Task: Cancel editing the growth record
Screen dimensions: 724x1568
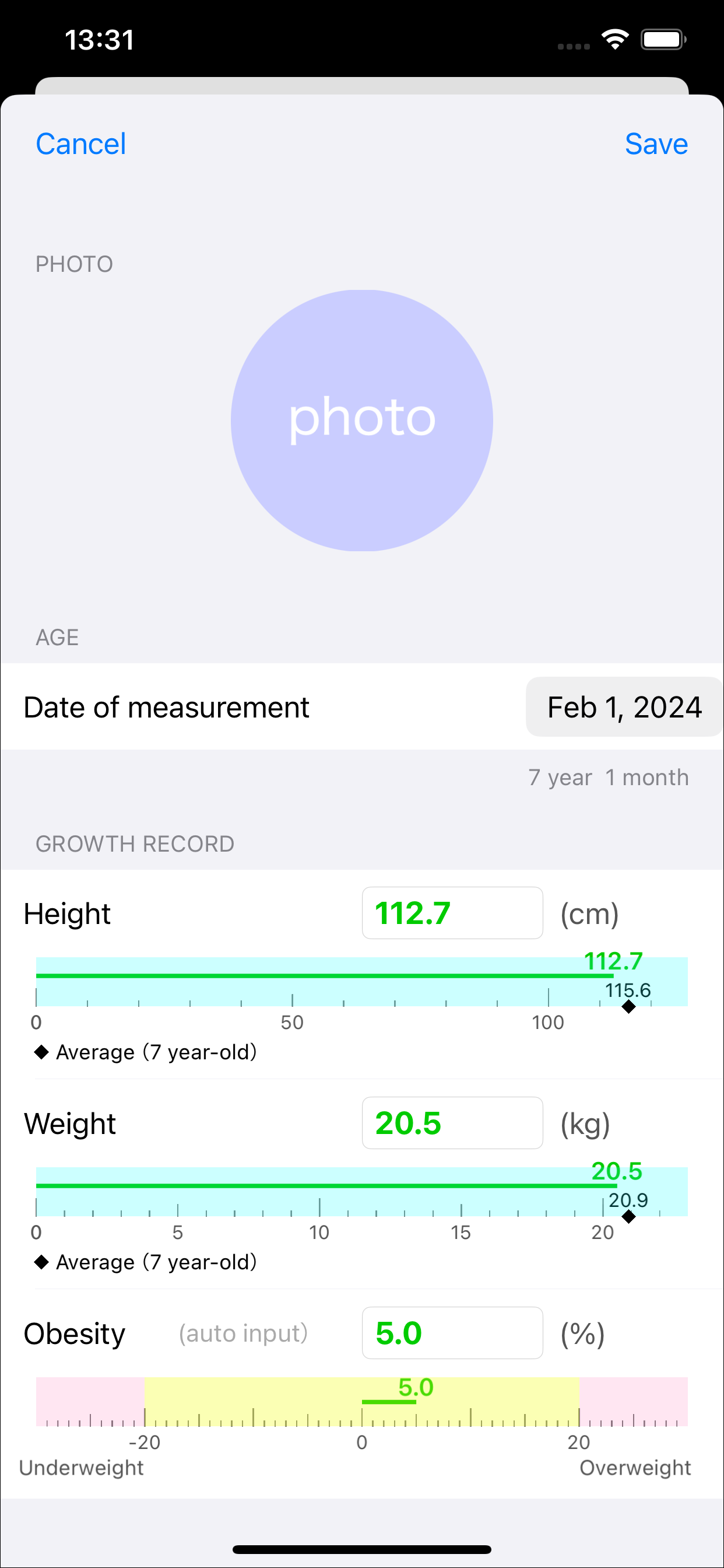Action: [x=80, y=144]
